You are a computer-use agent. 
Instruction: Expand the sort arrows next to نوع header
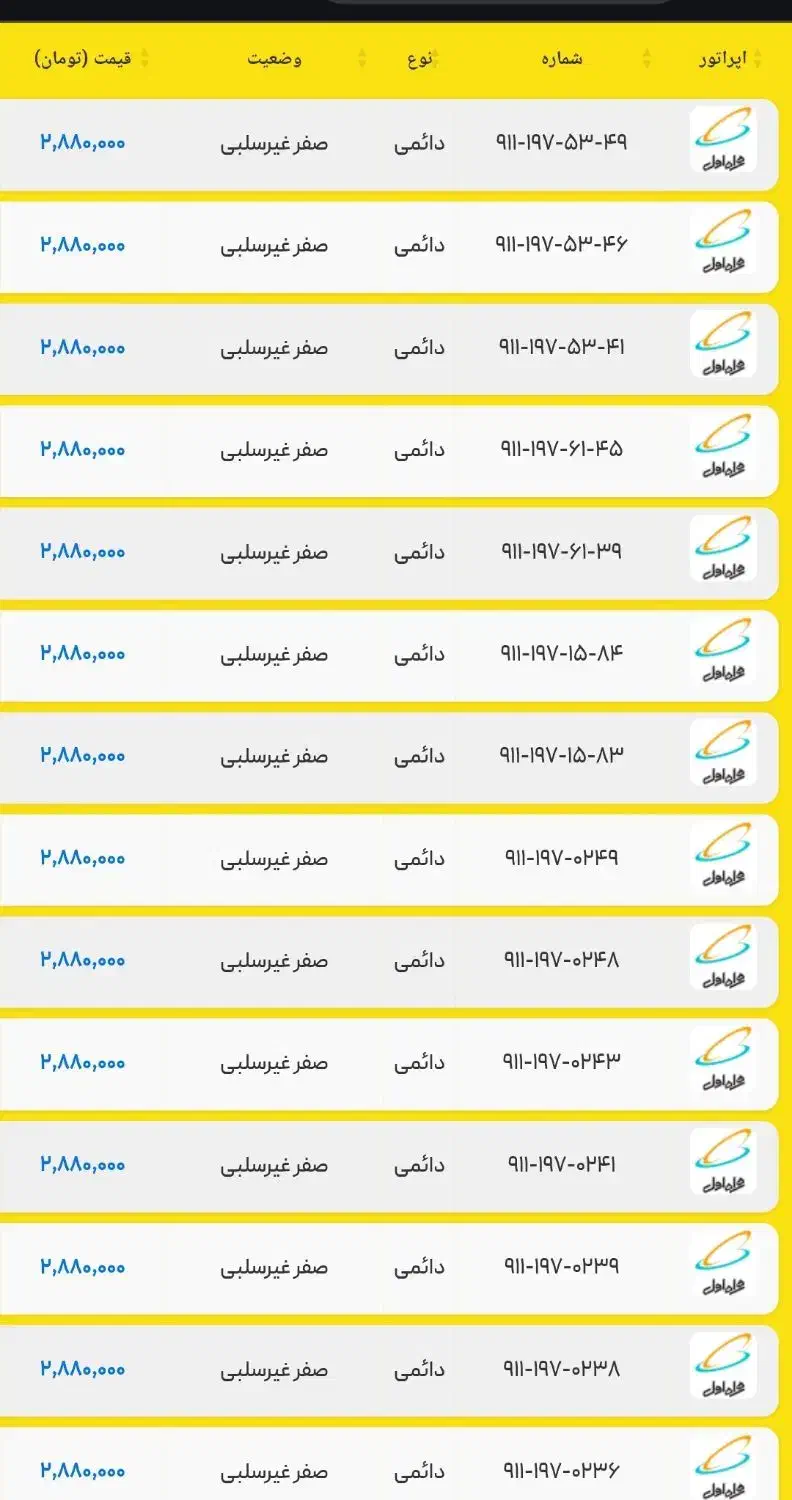coord(437,59)
